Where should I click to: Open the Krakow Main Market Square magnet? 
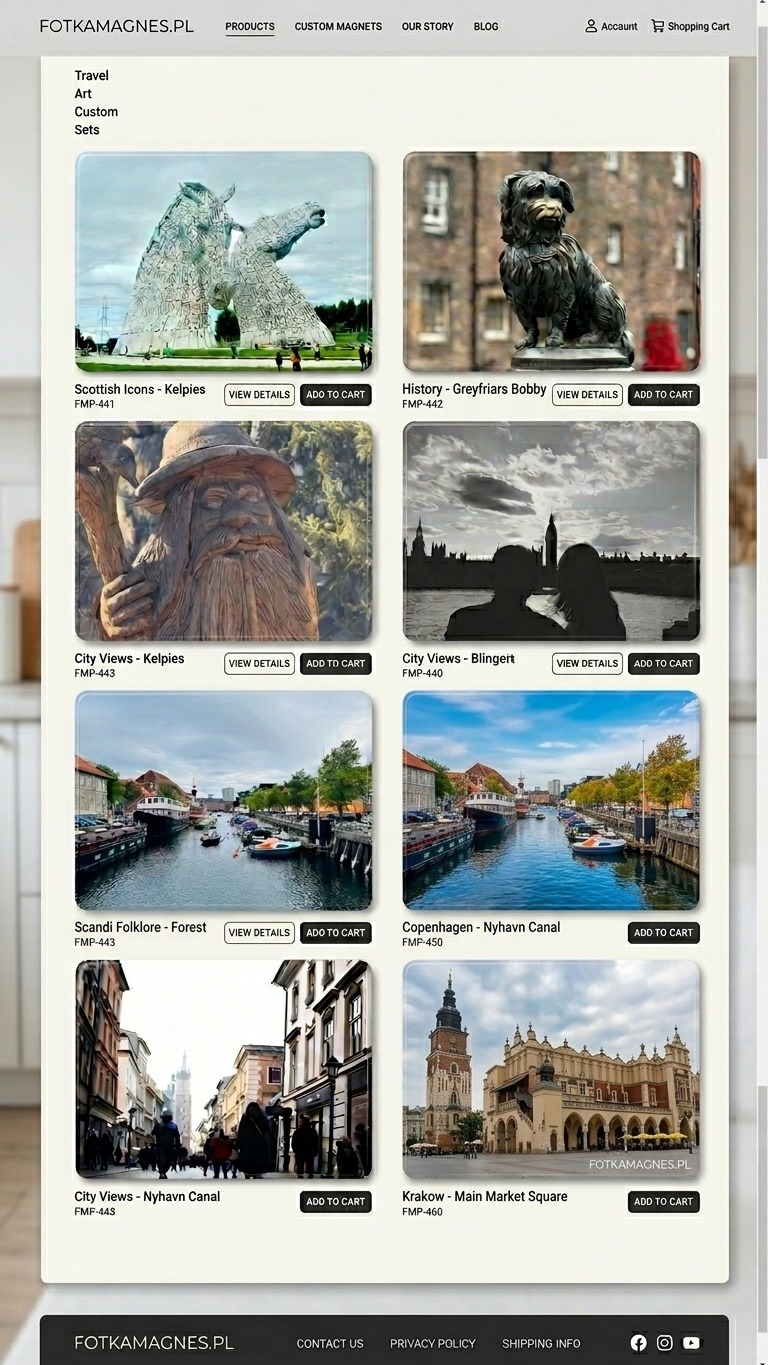pyautogui.click(x=551, y=1069)
